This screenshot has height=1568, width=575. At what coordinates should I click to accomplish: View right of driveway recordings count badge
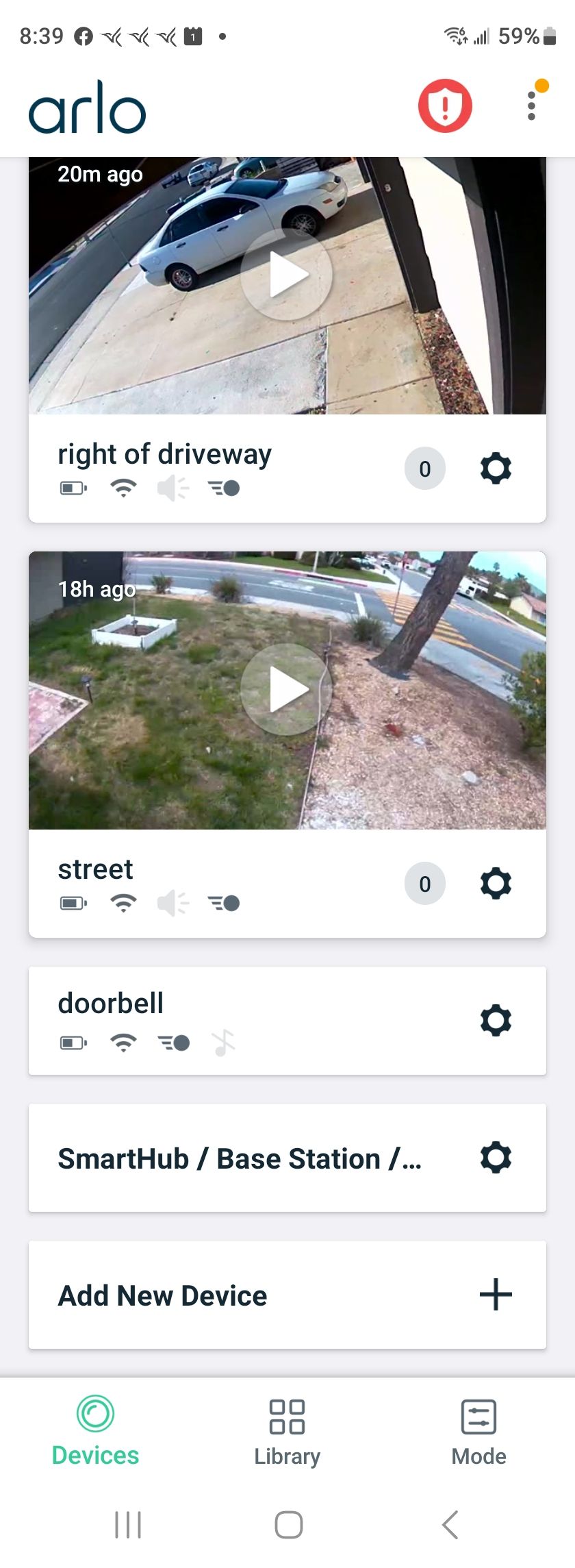click(425, 469)
